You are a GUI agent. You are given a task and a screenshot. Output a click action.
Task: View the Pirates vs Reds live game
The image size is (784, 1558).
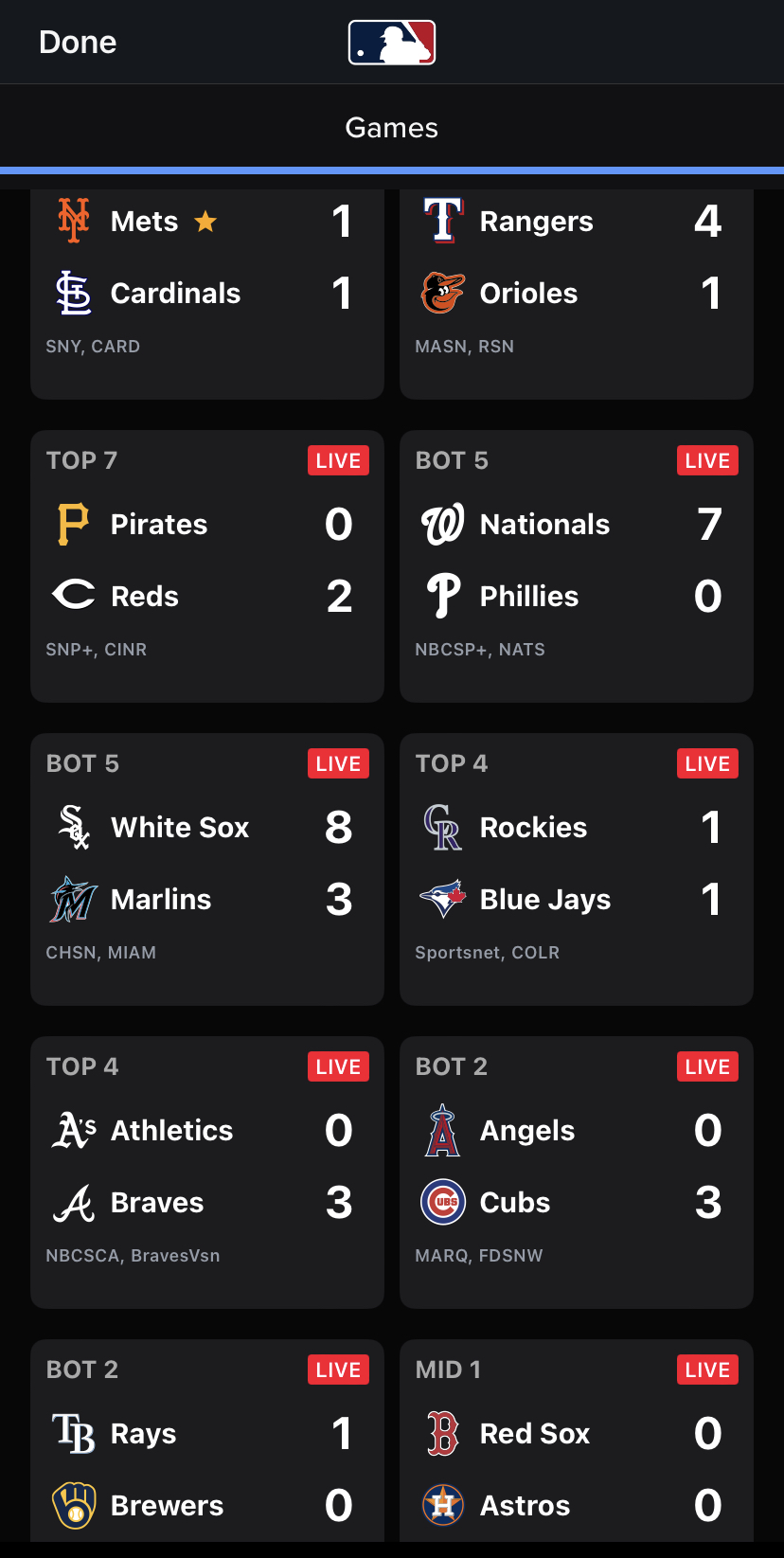(x=206, y=565)
